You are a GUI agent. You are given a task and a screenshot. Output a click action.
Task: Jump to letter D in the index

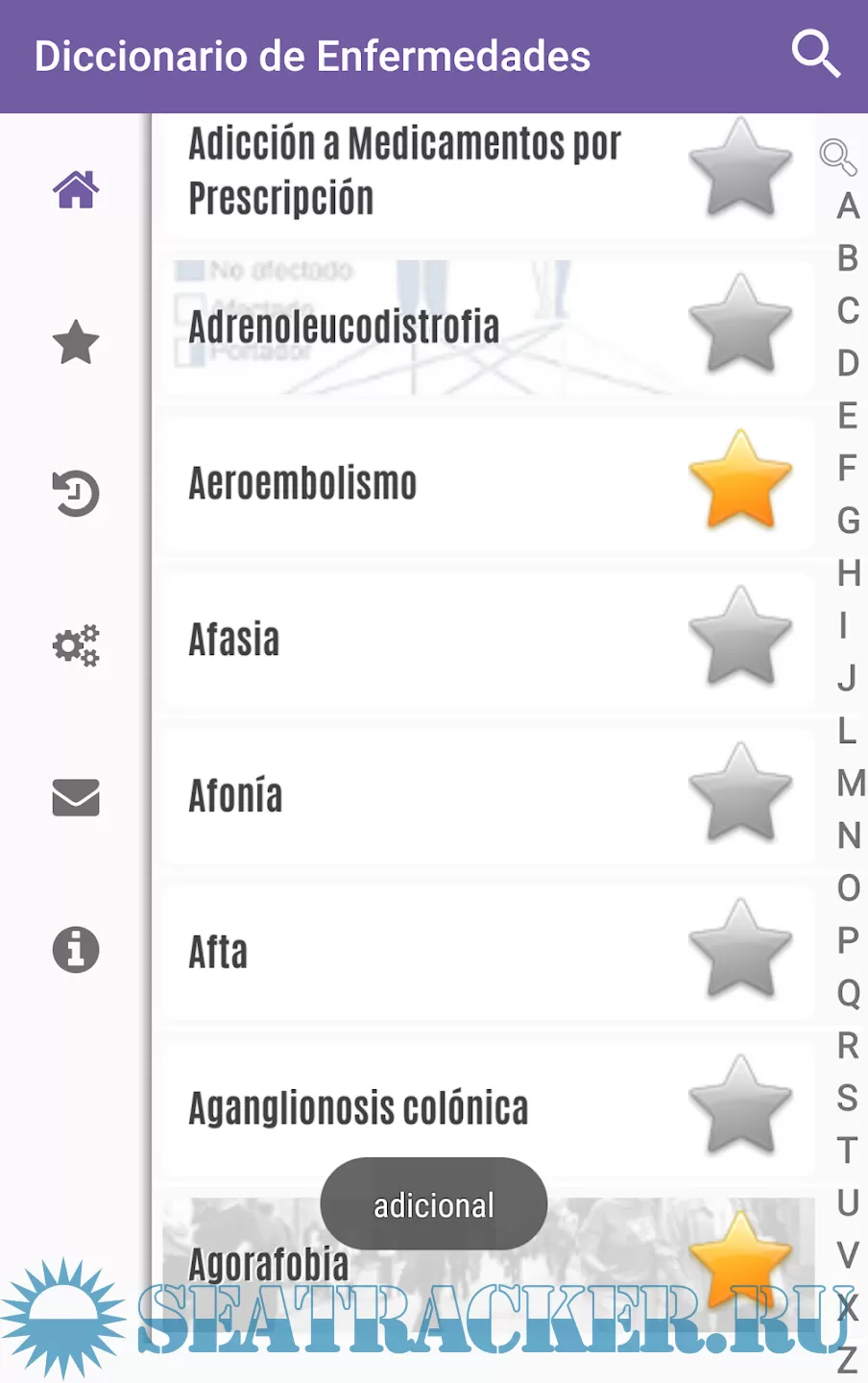pyautogui.click(x=848, y=363)
